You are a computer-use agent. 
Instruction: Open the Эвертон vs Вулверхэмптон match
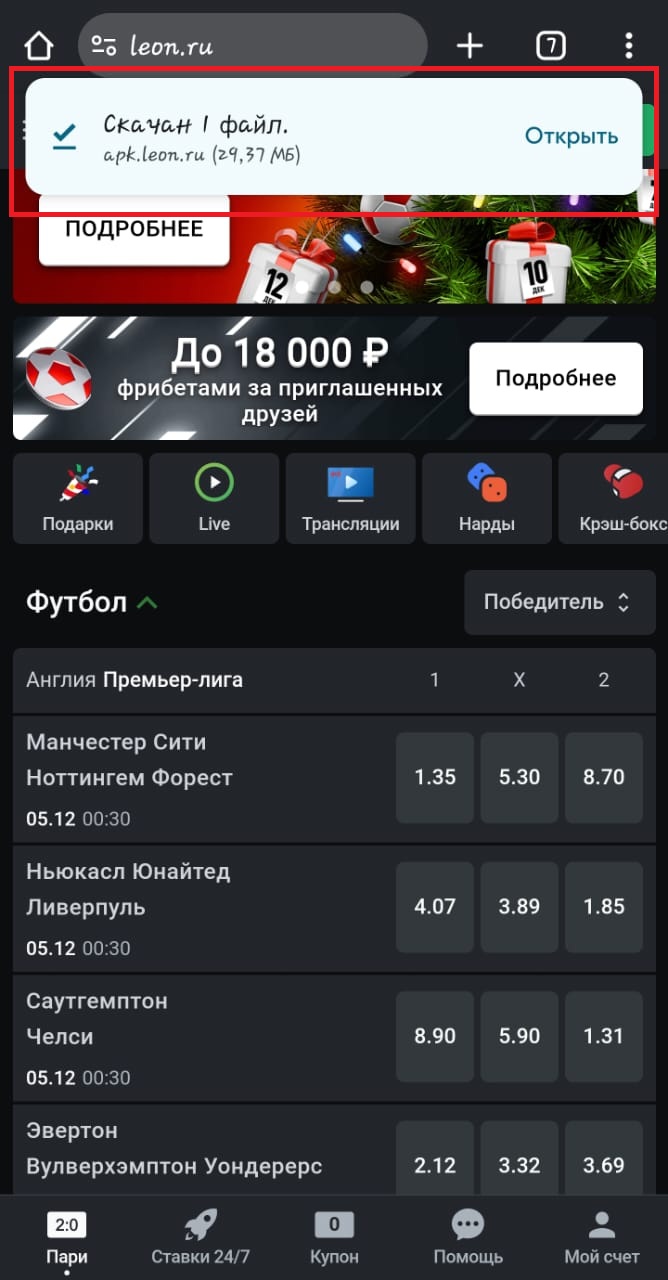click(x=174, y=1148)
